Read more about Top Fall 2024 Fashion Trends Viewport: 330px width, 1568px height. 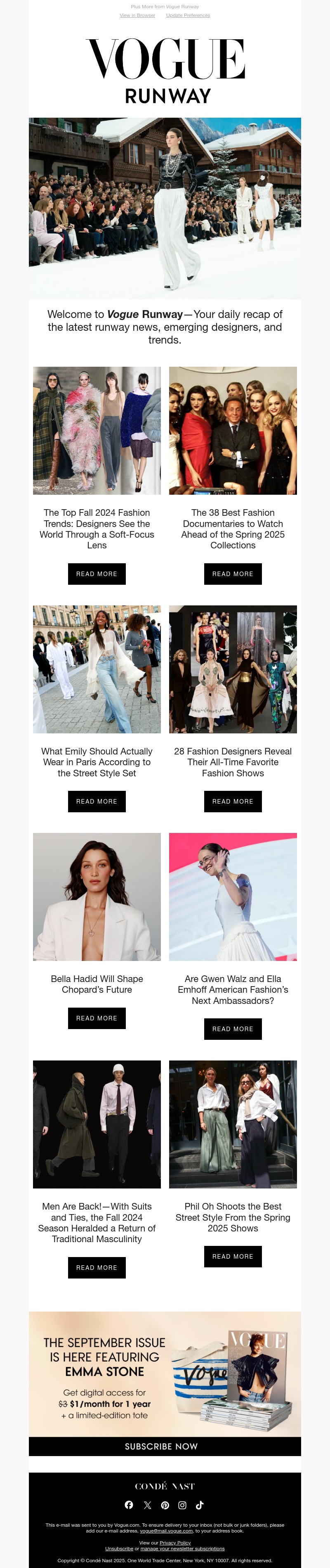pyautogui.click(x=97, y=573)
